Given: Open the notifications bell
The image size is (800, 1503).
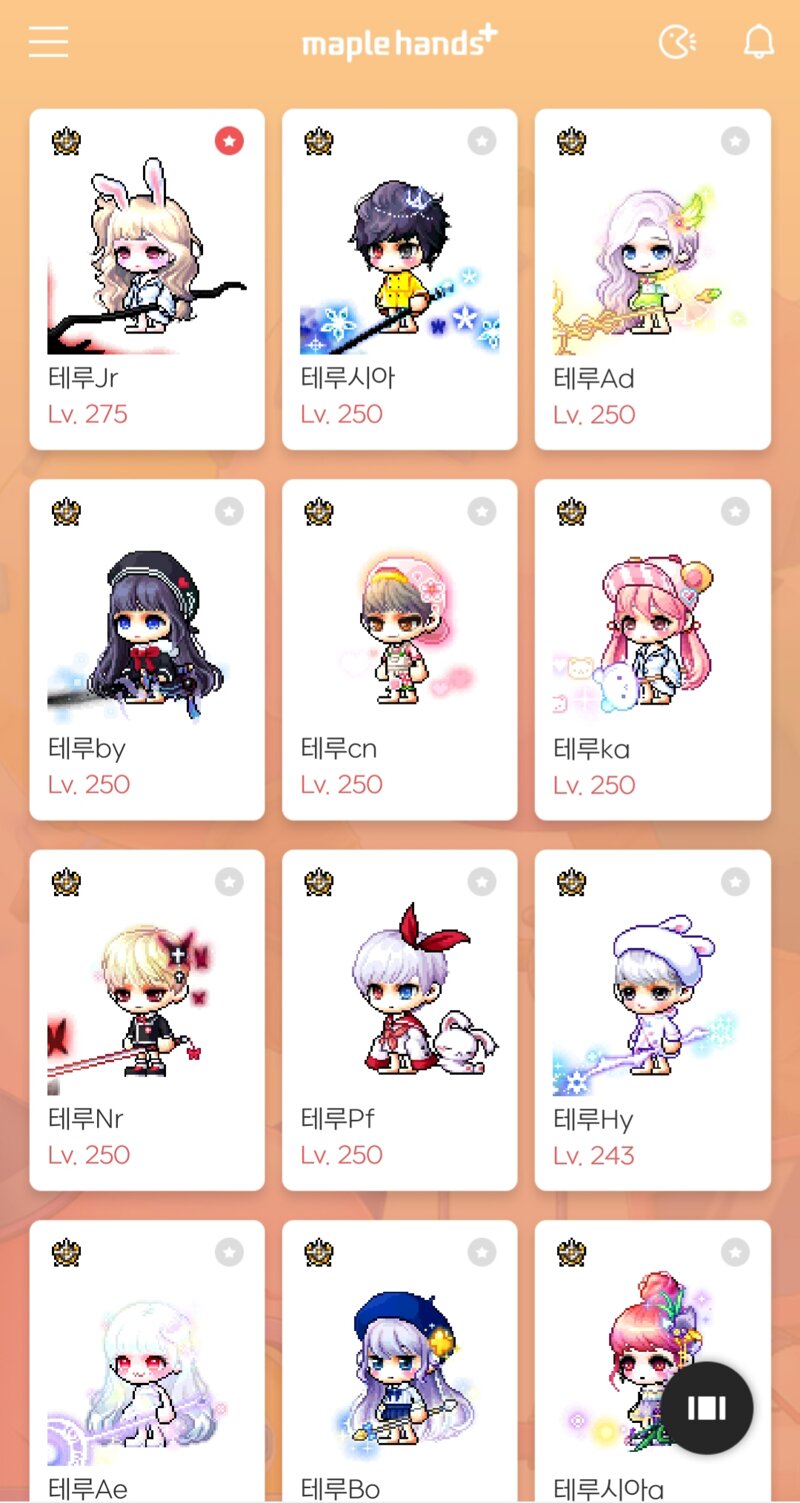Looking at the screenshot, I should click(x=759, y=42).
